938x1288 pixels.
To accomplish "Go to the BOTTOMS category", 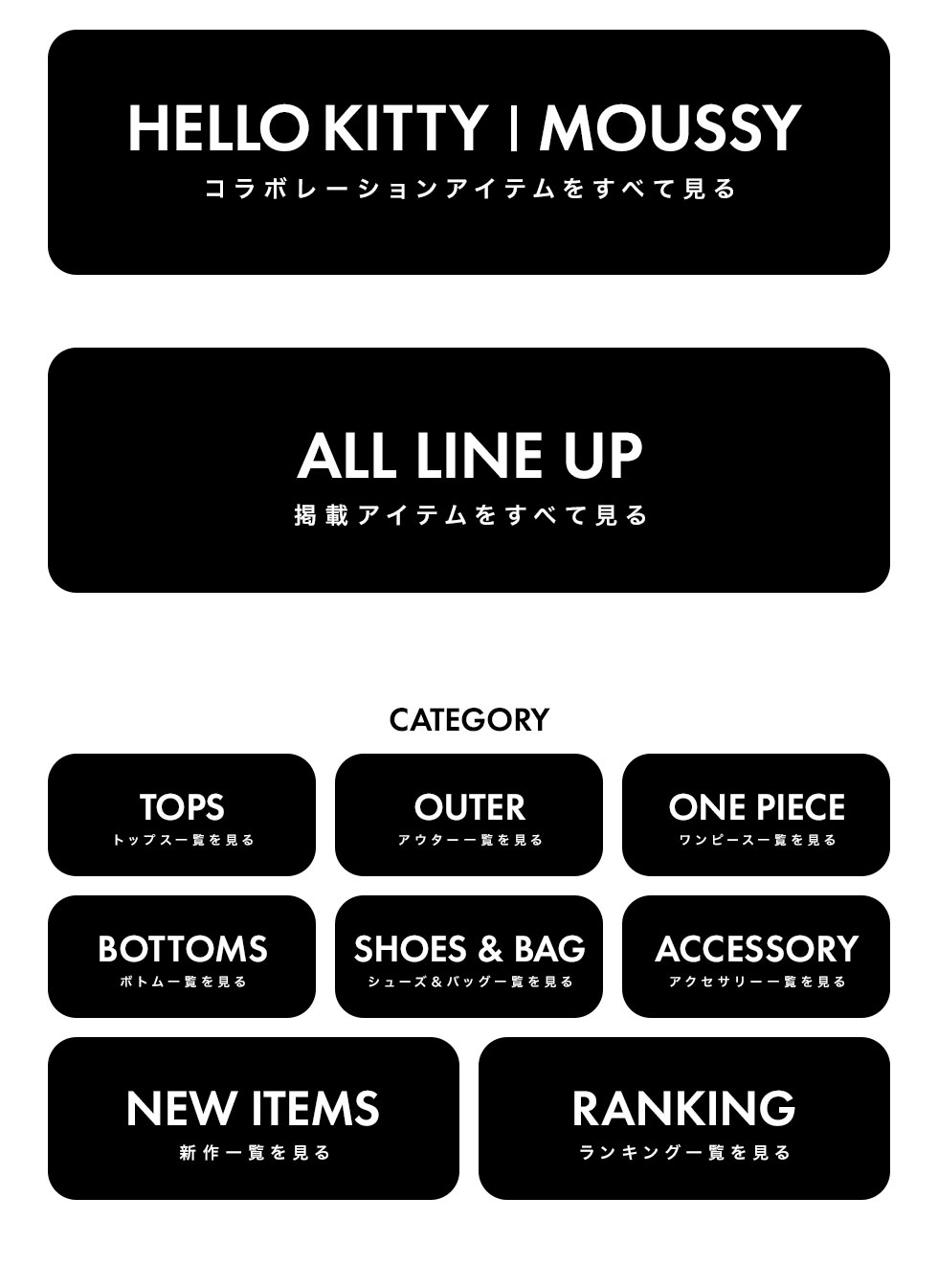I will point(182,957).
